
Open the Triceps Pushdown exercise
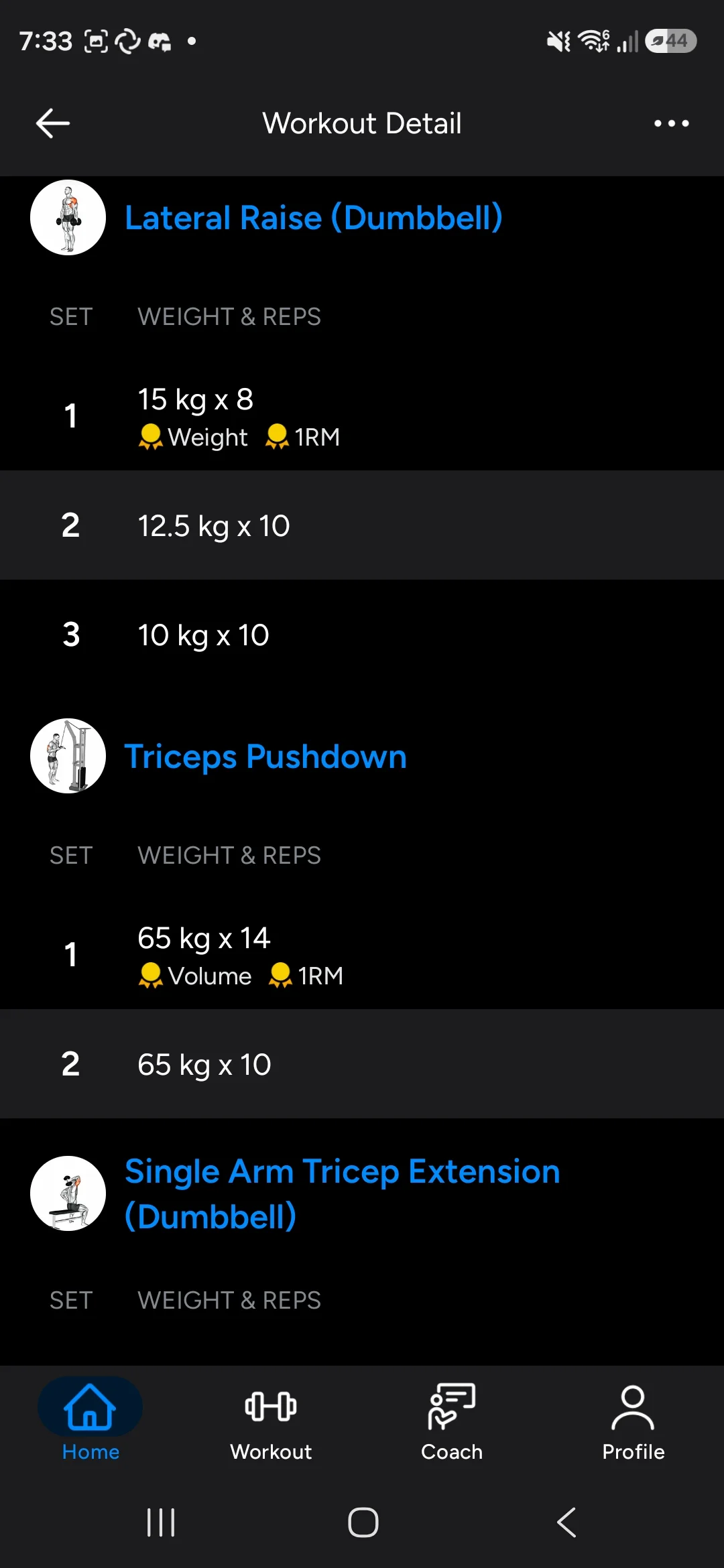265,757
